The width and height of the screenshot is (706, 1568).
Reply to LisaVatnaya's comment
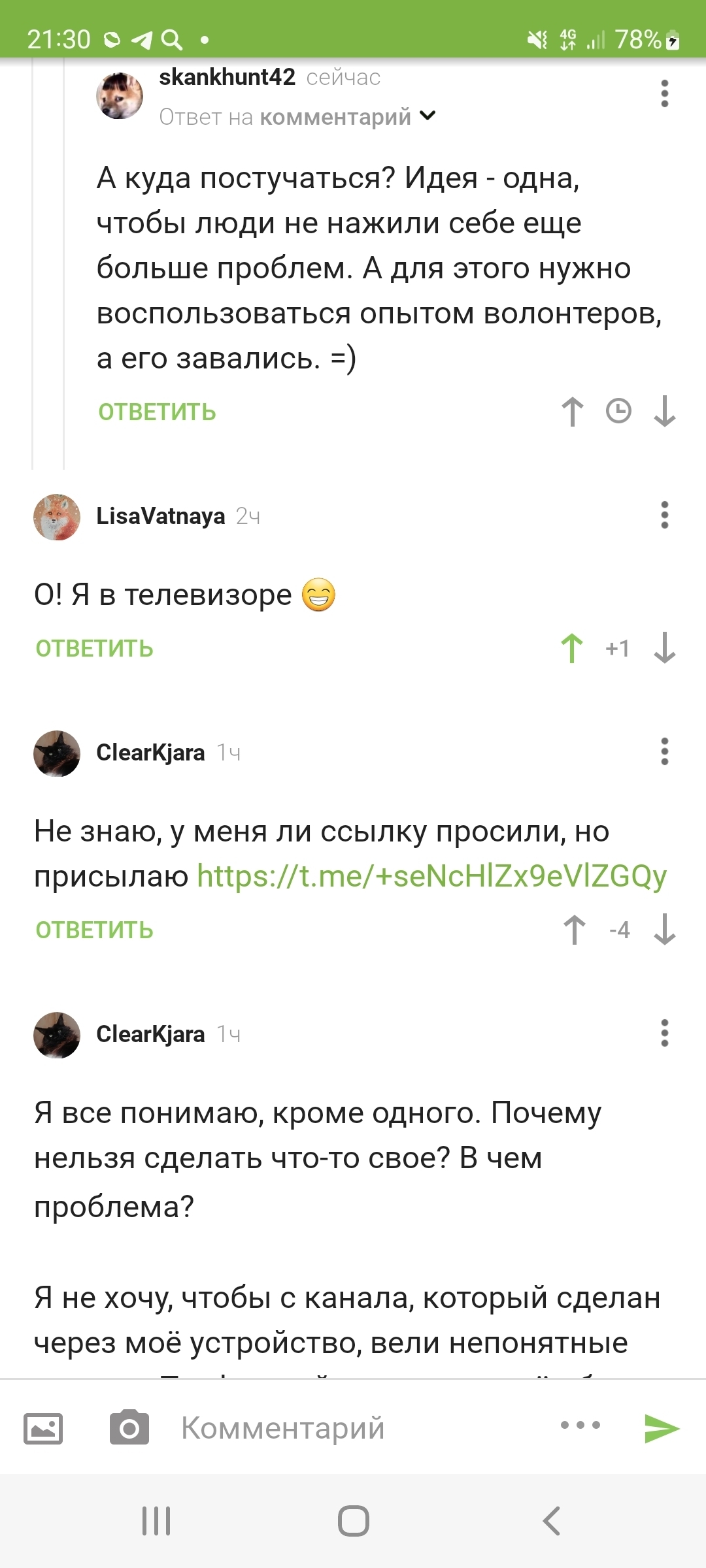coord(94,649)
